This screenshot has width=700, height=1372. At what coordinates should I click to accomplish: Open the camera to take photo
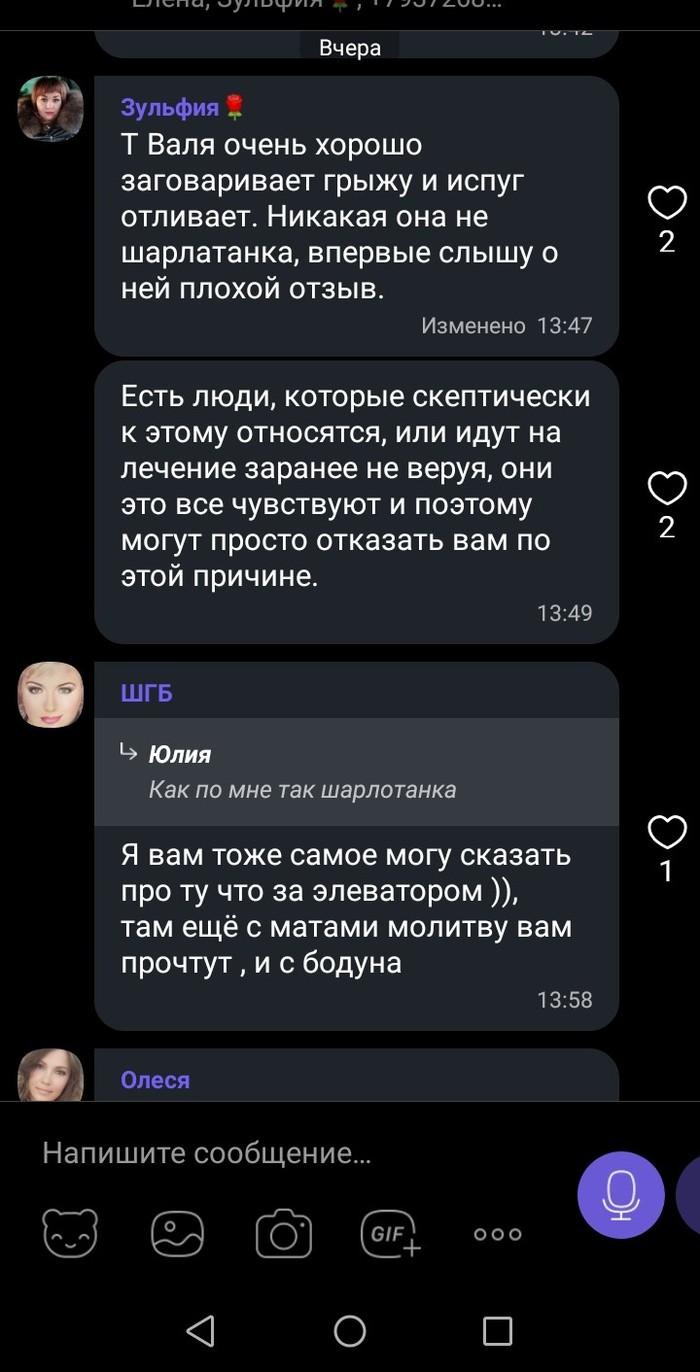click(x=284, y=1233)
